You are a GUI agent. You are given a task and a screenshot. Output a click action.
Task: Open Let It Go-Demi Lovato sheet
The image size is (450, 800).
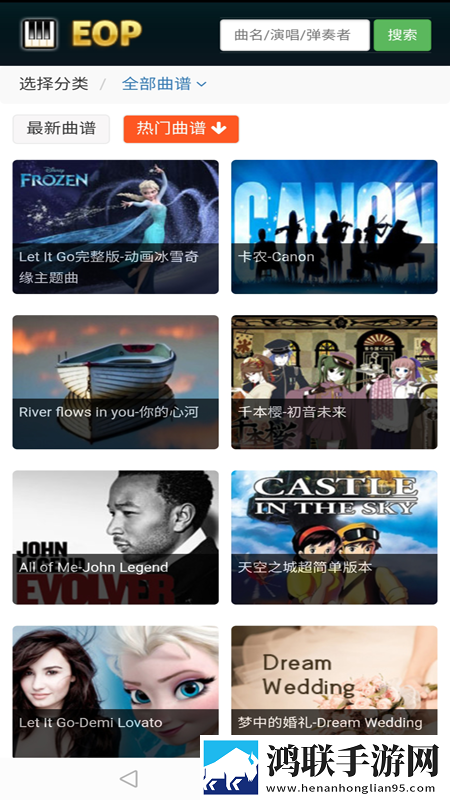click(x=115, y=691)
